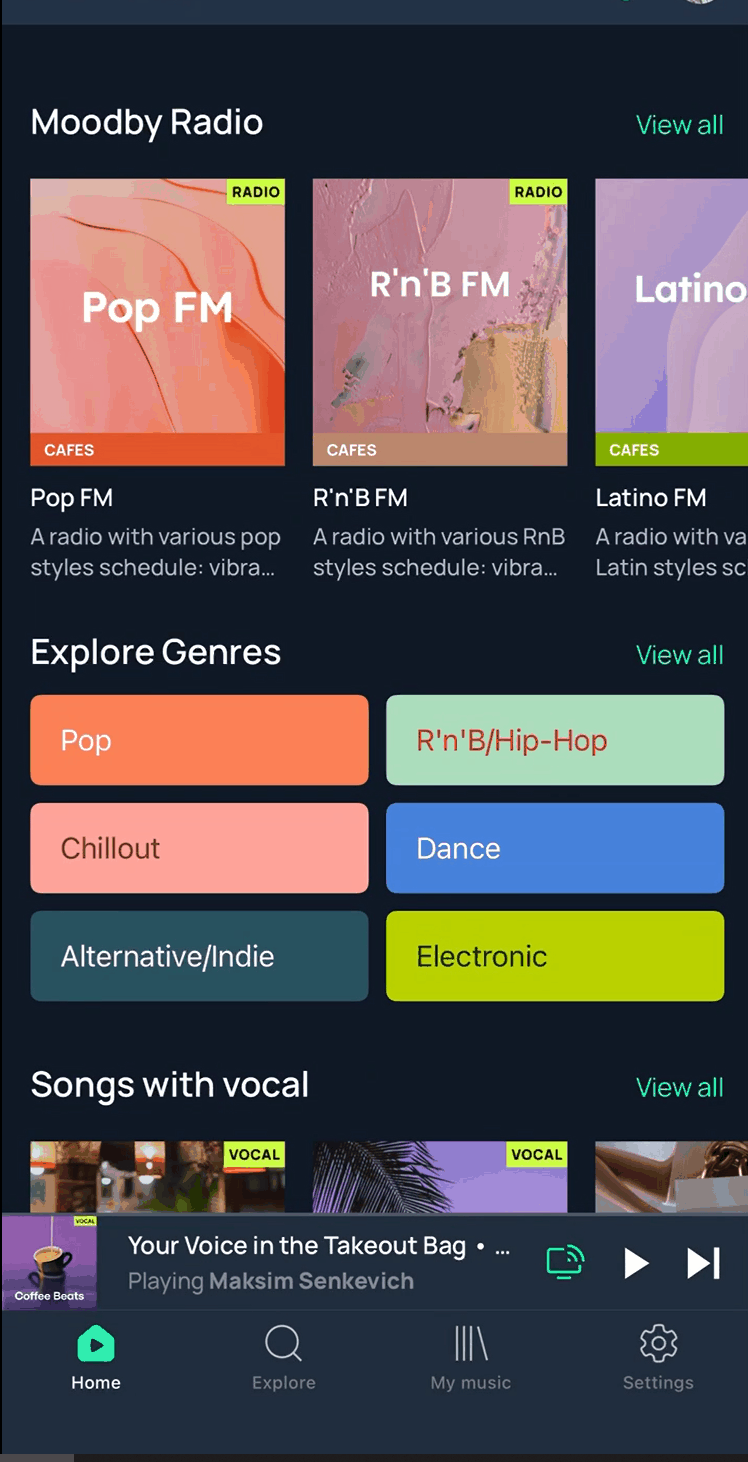The height and width of the screenshot is (1462, 748).
Task: Open the Settings tab
Action: (658, 1358)
